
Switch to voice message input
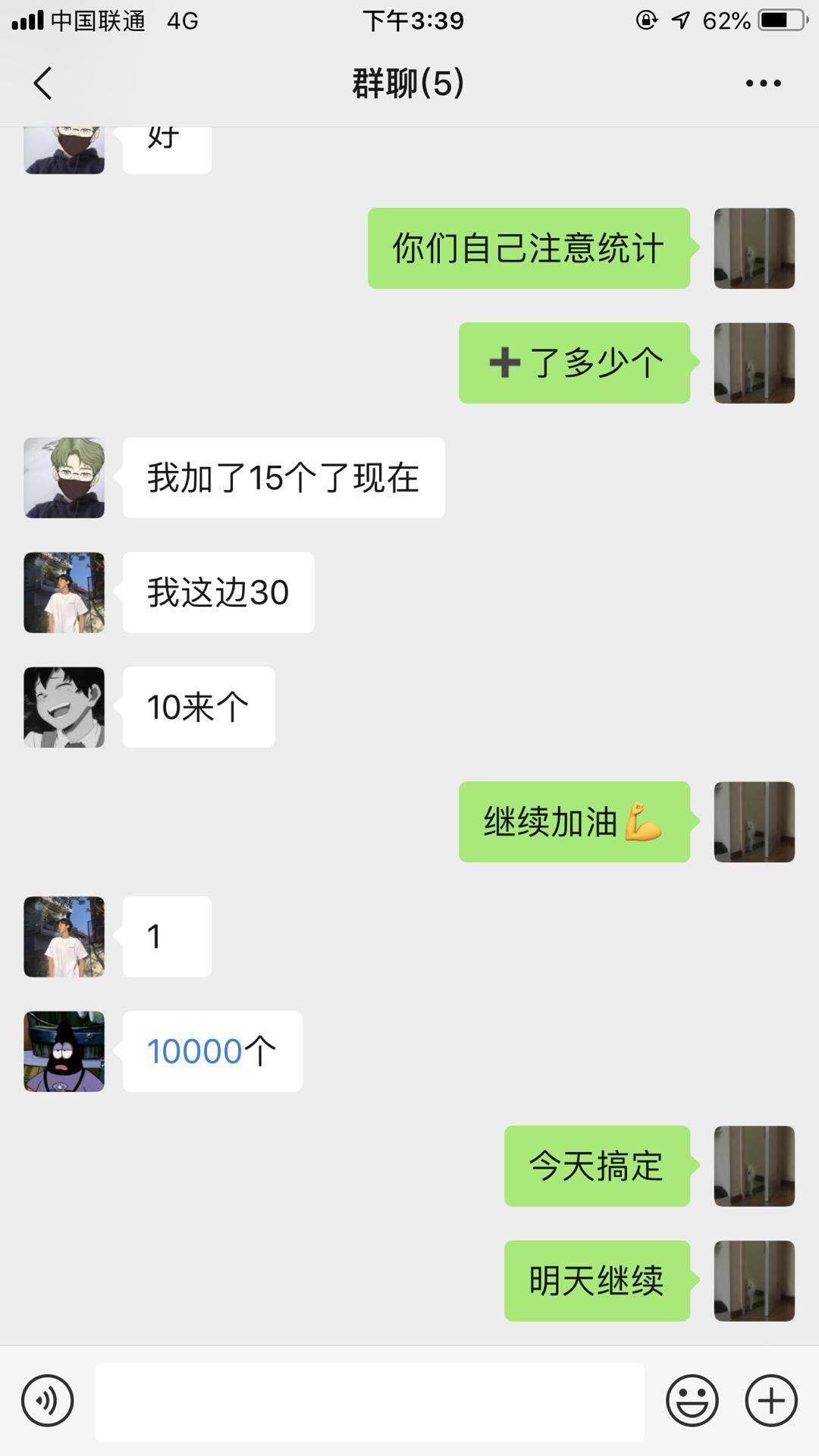[47, 1401]
